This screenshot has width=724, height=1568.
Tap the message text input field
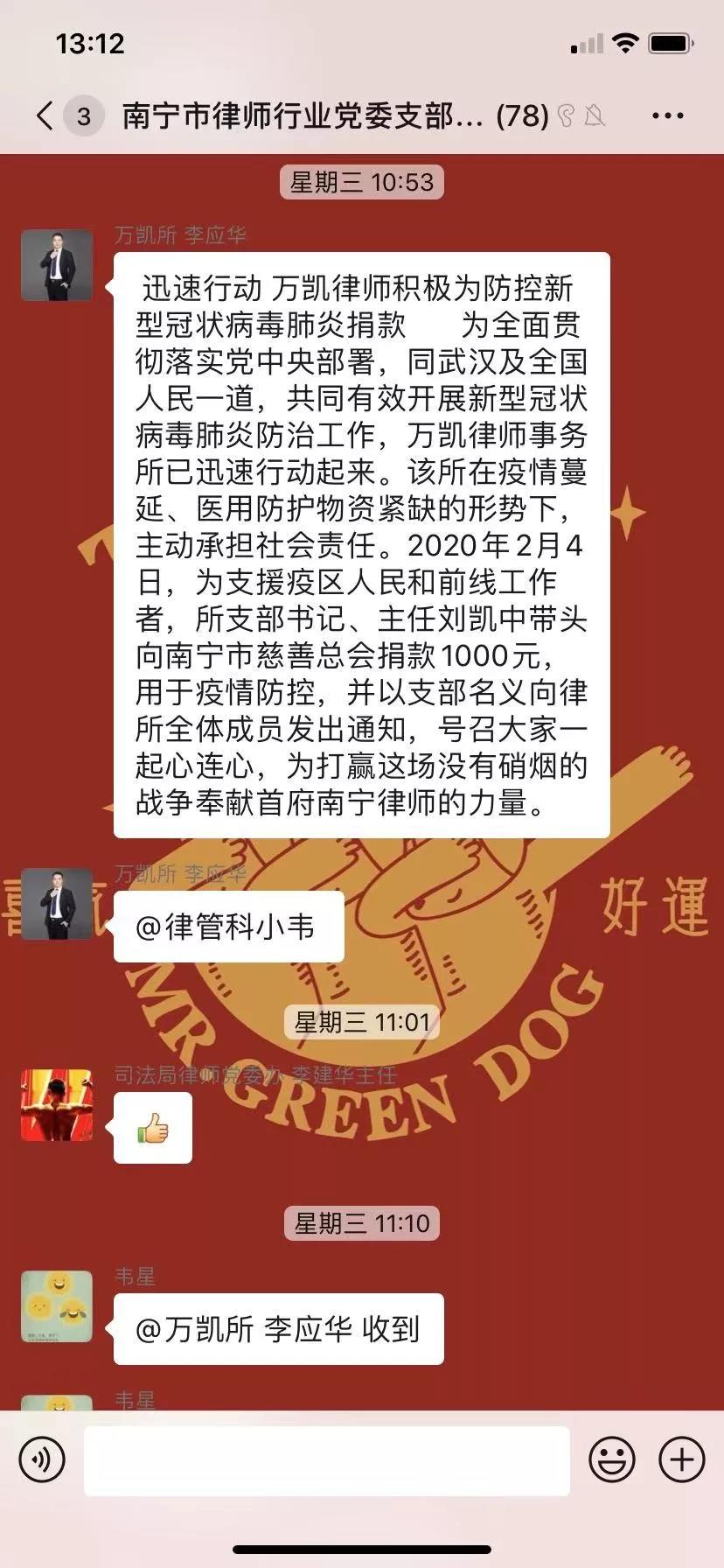point(326,1460)
